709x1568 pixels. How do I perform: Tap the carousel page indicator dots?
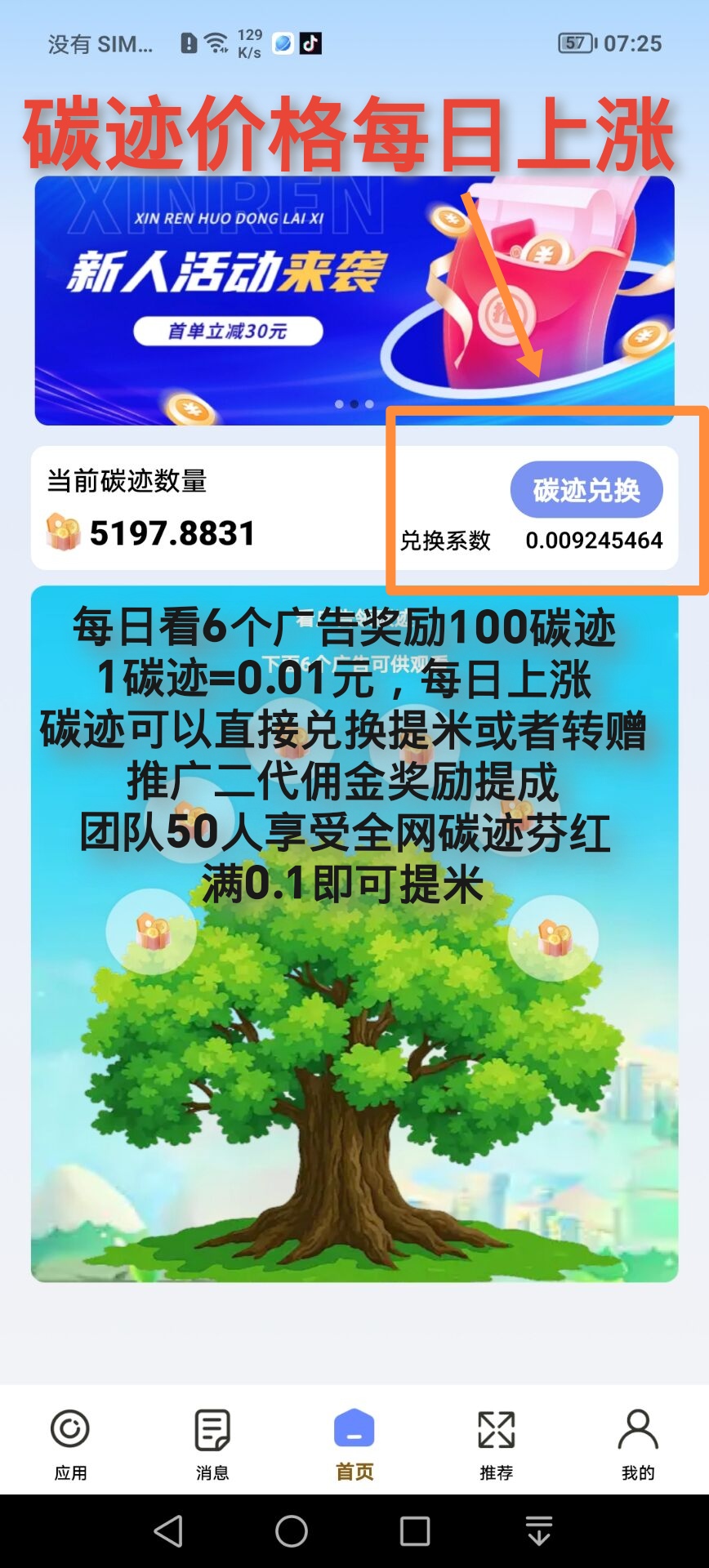click(354, 402)
